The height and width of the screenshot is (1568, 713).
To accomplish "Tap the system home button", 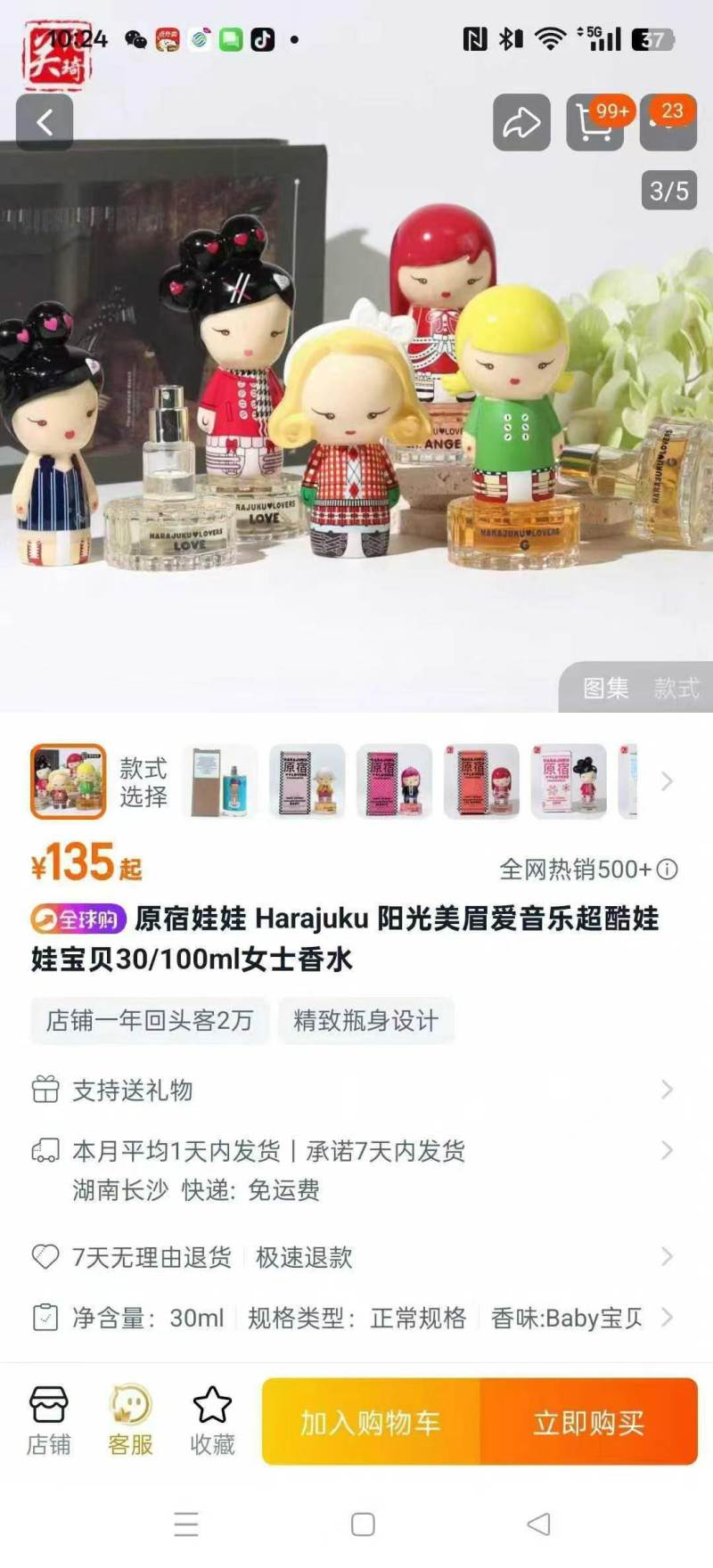I will pyautogui.click(x=363, y=1524).
